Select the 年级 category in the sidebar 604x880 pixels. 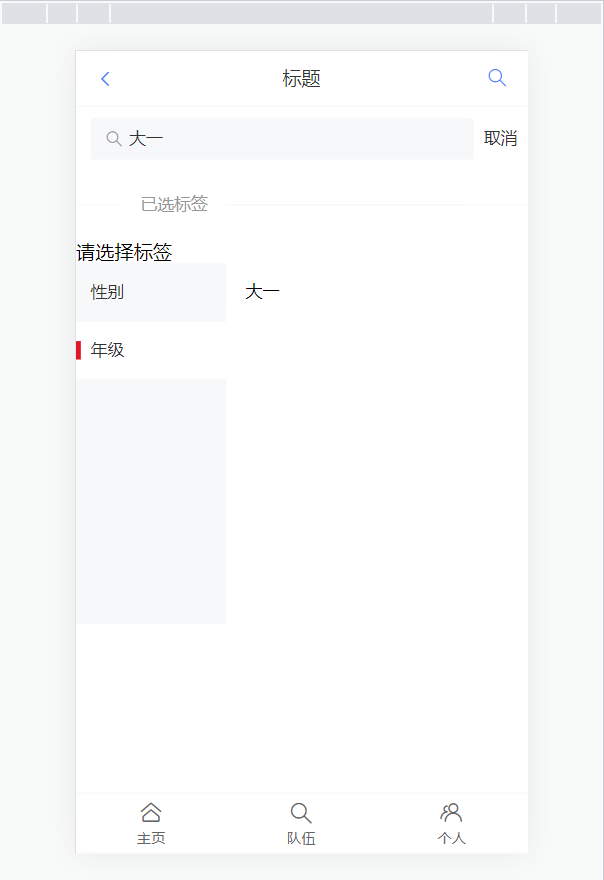pyautogui.click(x=150, y=350)
